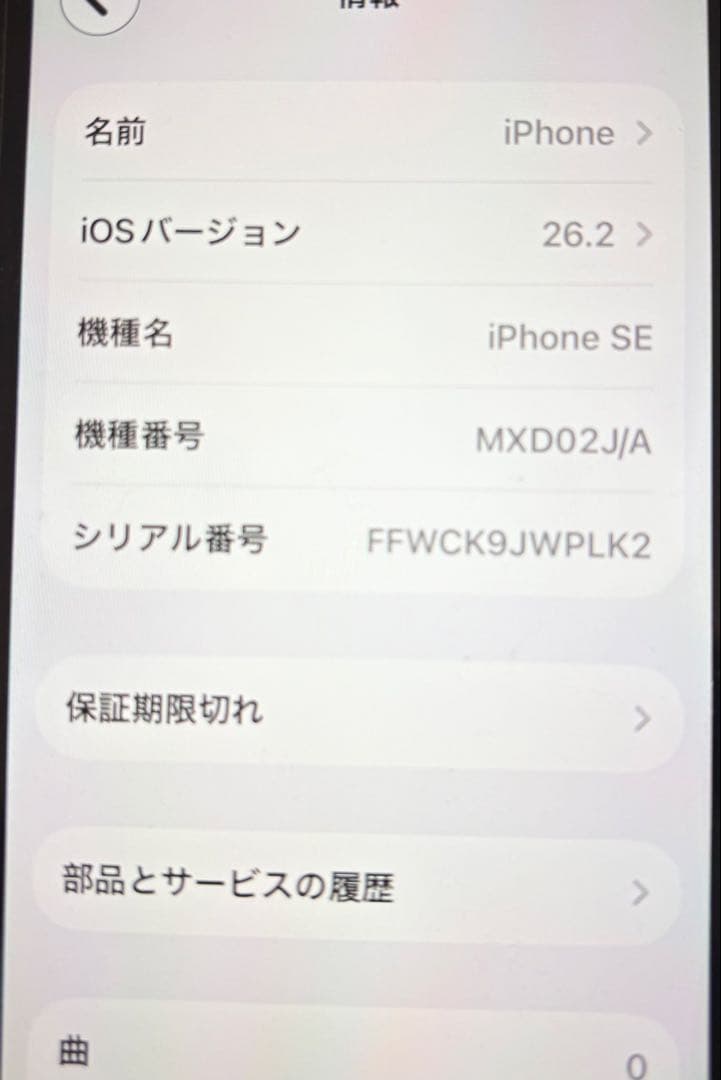
Task: Open the 名前 row showing iPhone
Action: (x=360, y=133)
